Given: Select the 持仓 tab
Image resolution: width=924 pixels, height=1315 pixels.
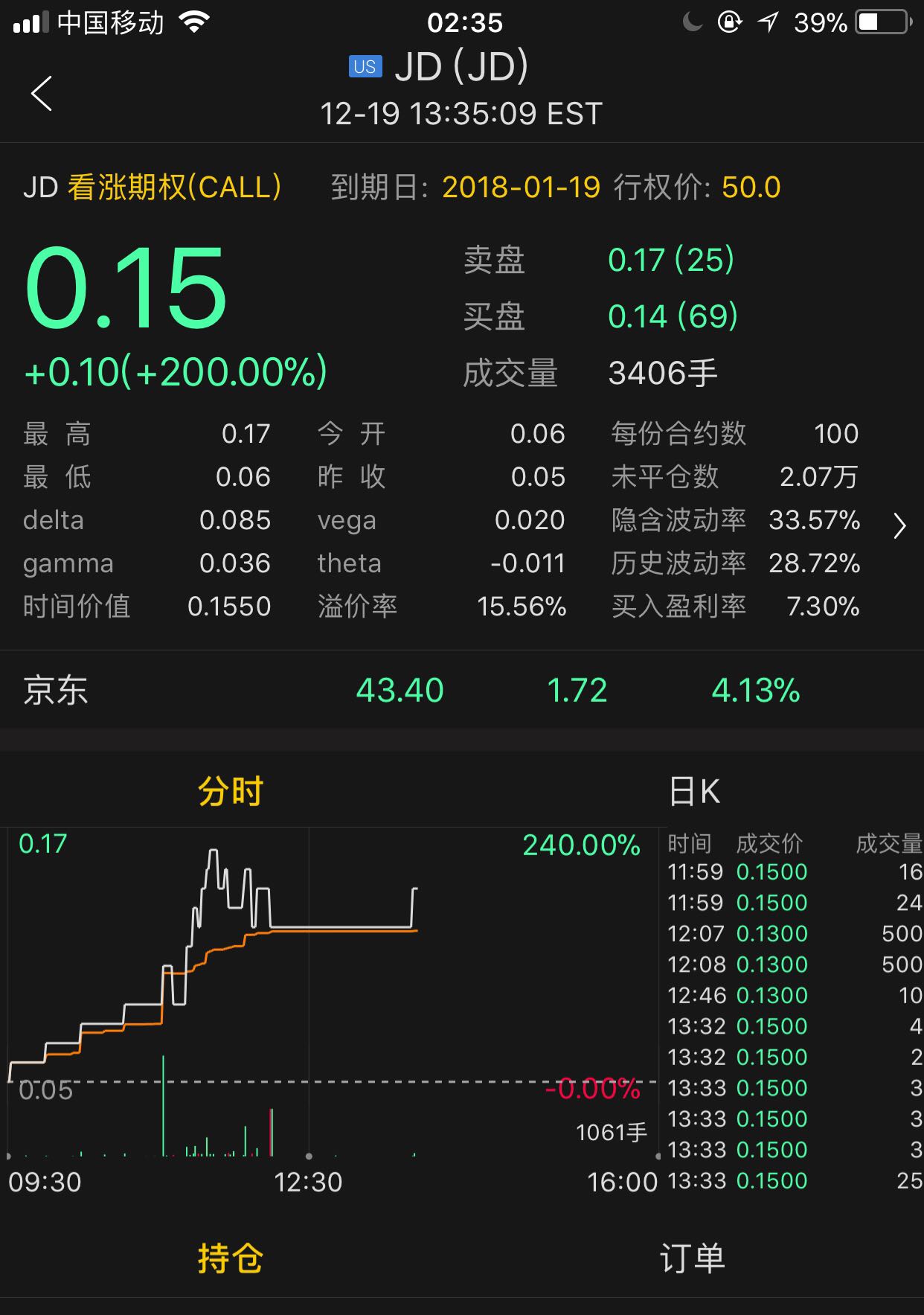Looking at the screenshot, I should point(231,1258).
